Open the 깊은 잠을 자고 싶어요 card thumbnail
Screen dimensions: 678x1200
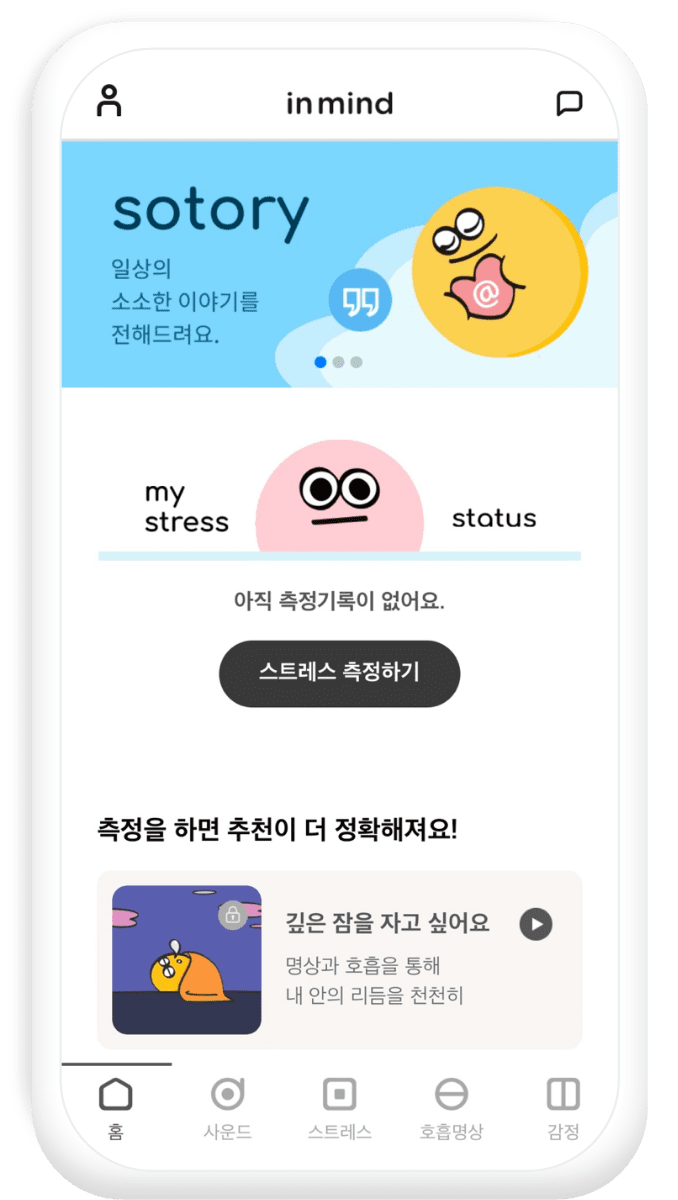click(187, 960)
